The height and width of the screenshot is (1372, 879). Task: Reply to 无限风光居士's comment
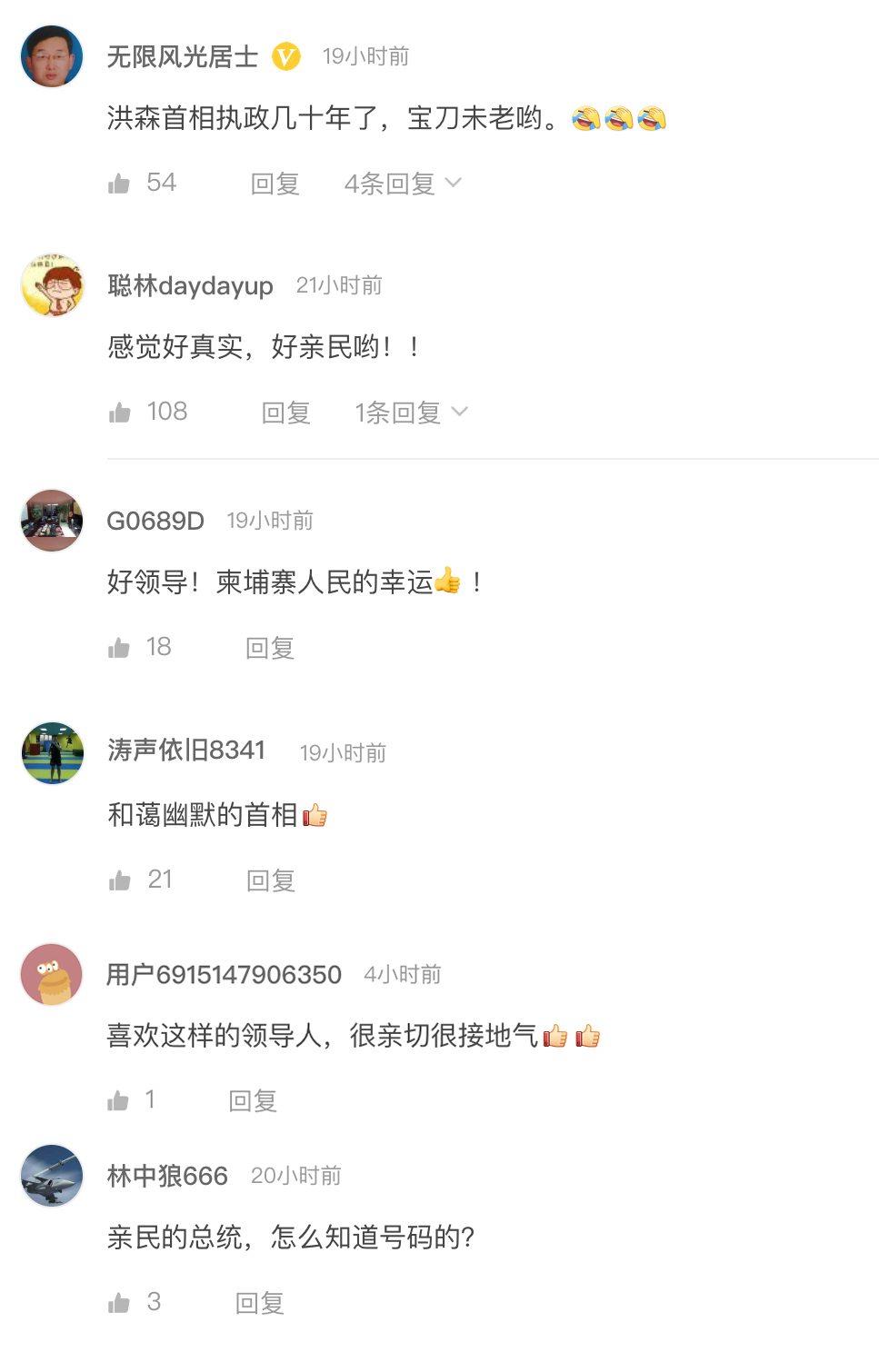tap(275, 184)
